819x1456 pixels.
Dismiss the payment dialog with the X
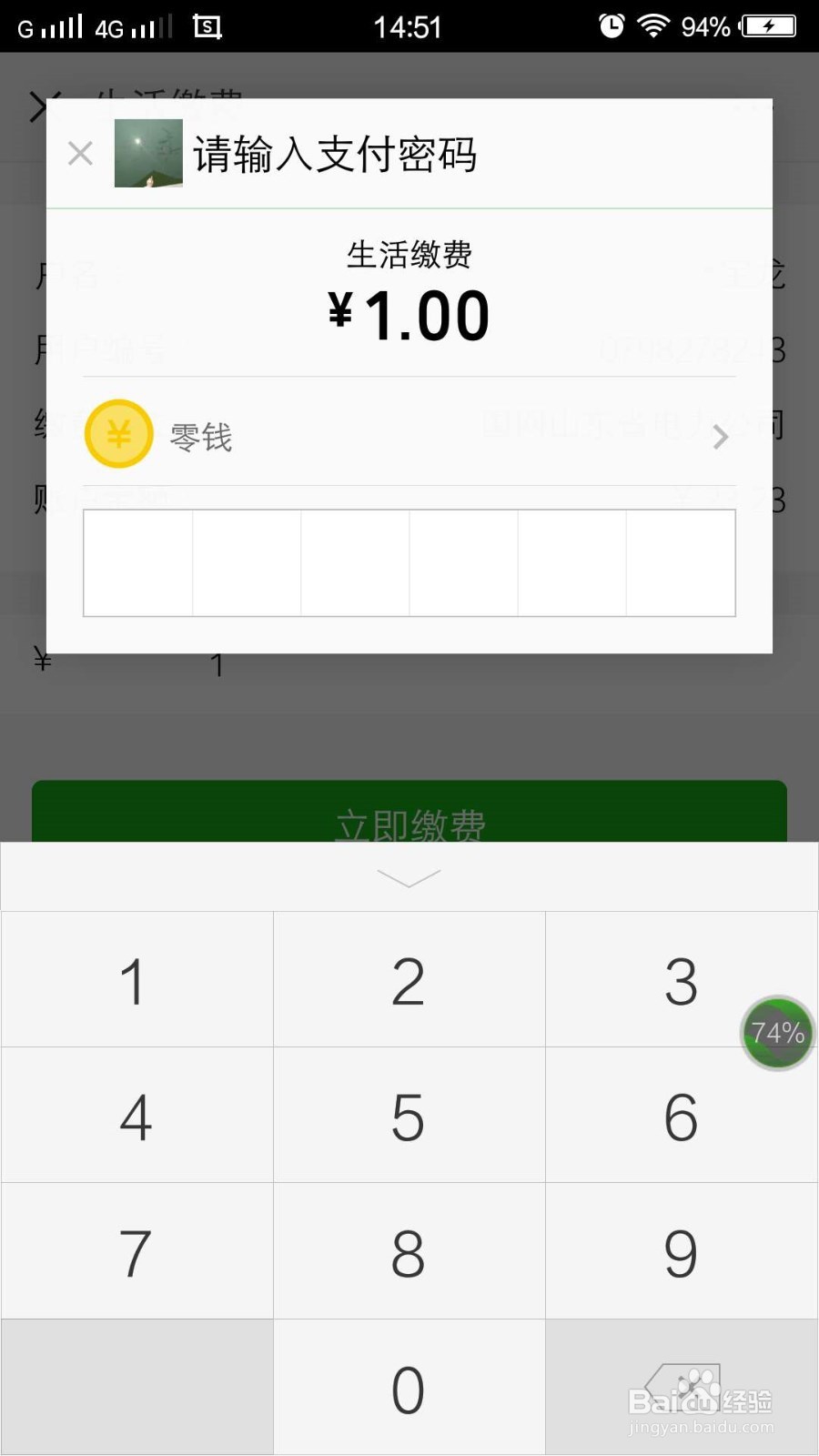pos(80,153)
